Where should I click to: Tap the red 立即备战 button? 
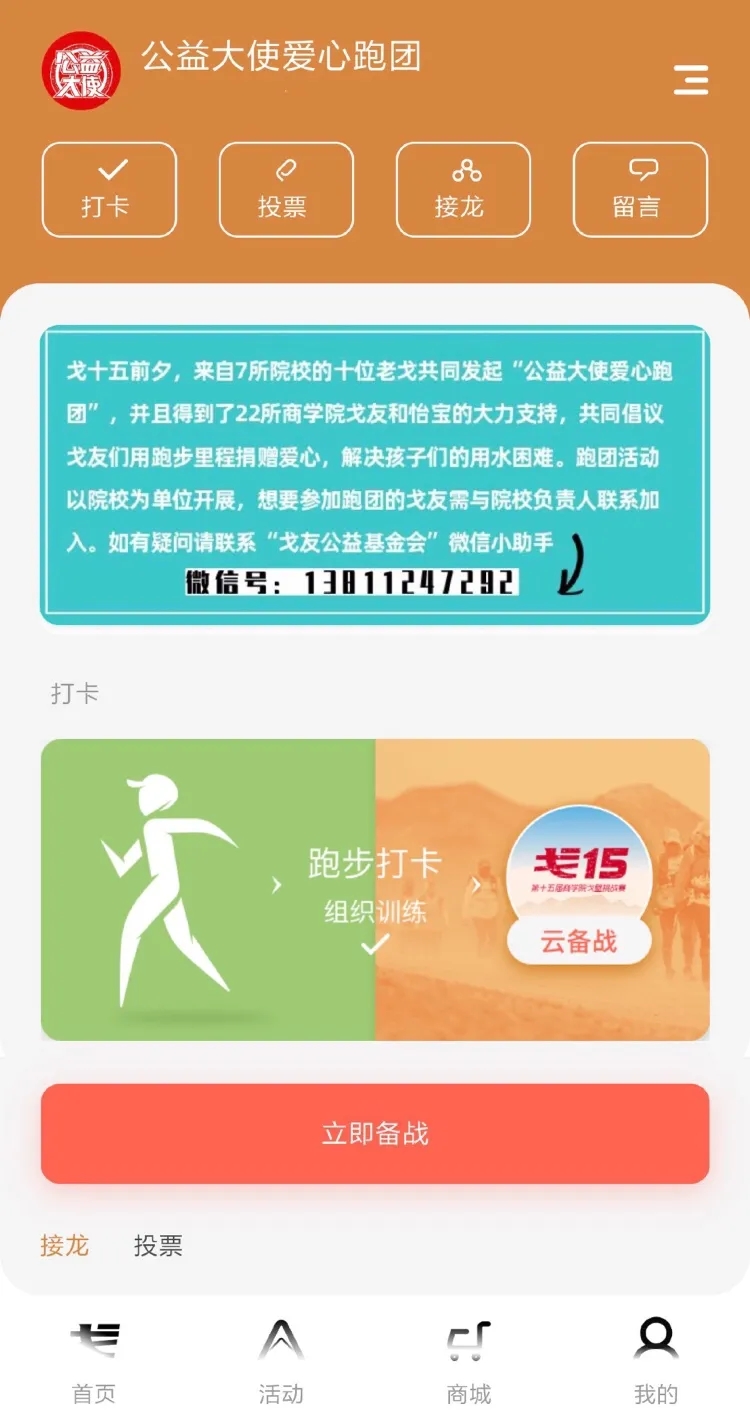click(375, 1133)
